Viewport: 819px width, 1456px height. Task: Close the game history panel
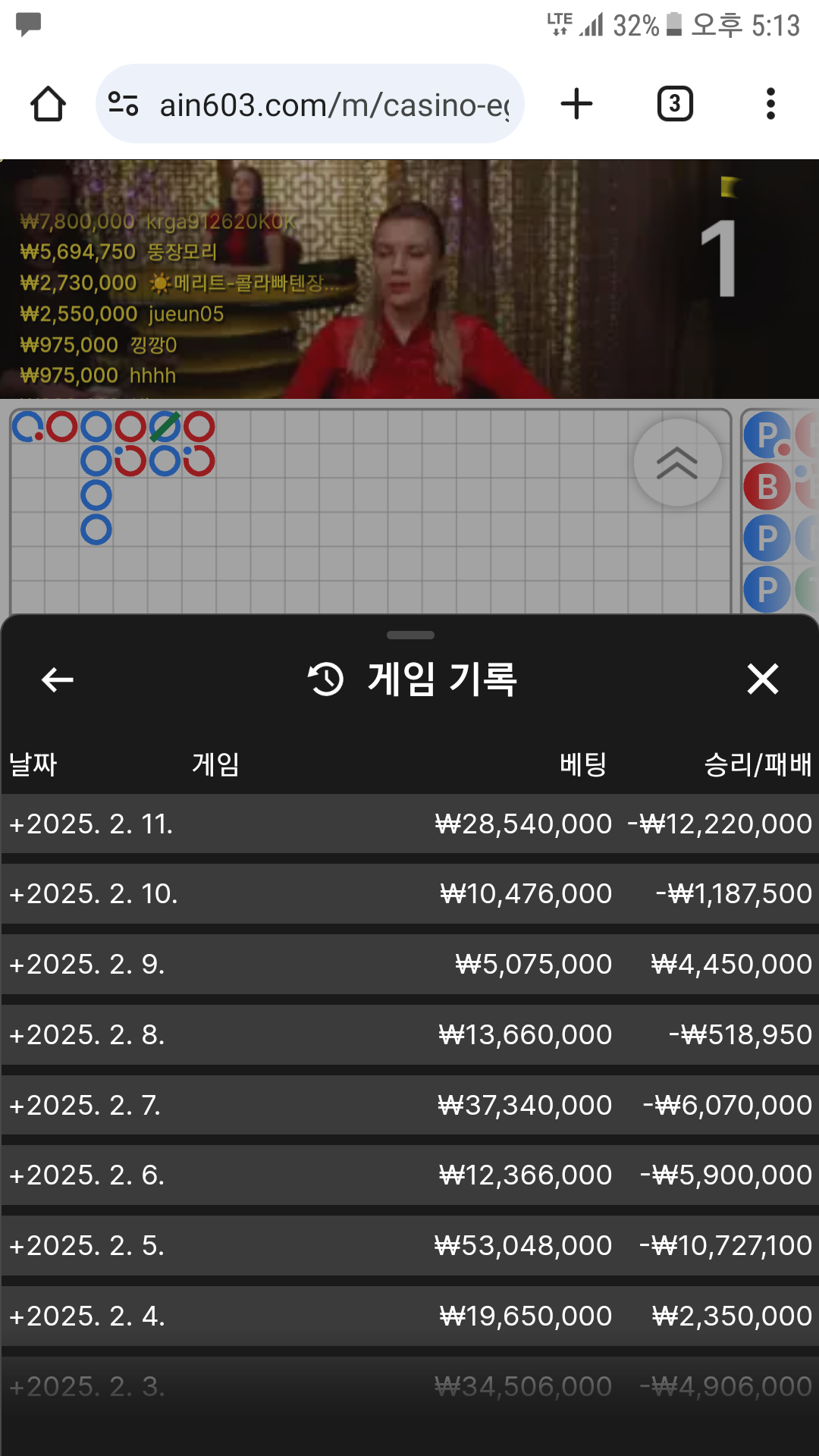coord(762,679)
